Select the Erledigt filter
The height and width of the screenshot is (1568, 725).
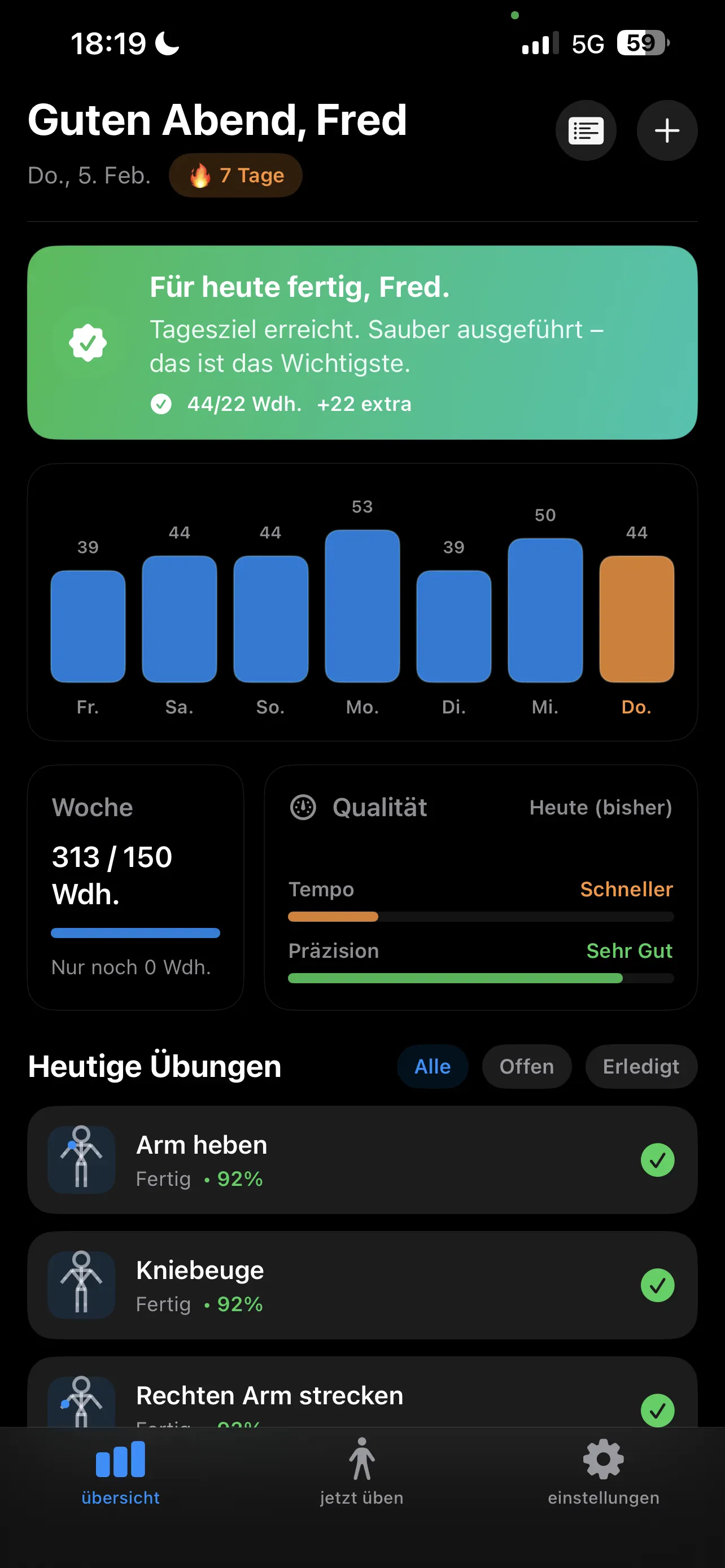641,1066
